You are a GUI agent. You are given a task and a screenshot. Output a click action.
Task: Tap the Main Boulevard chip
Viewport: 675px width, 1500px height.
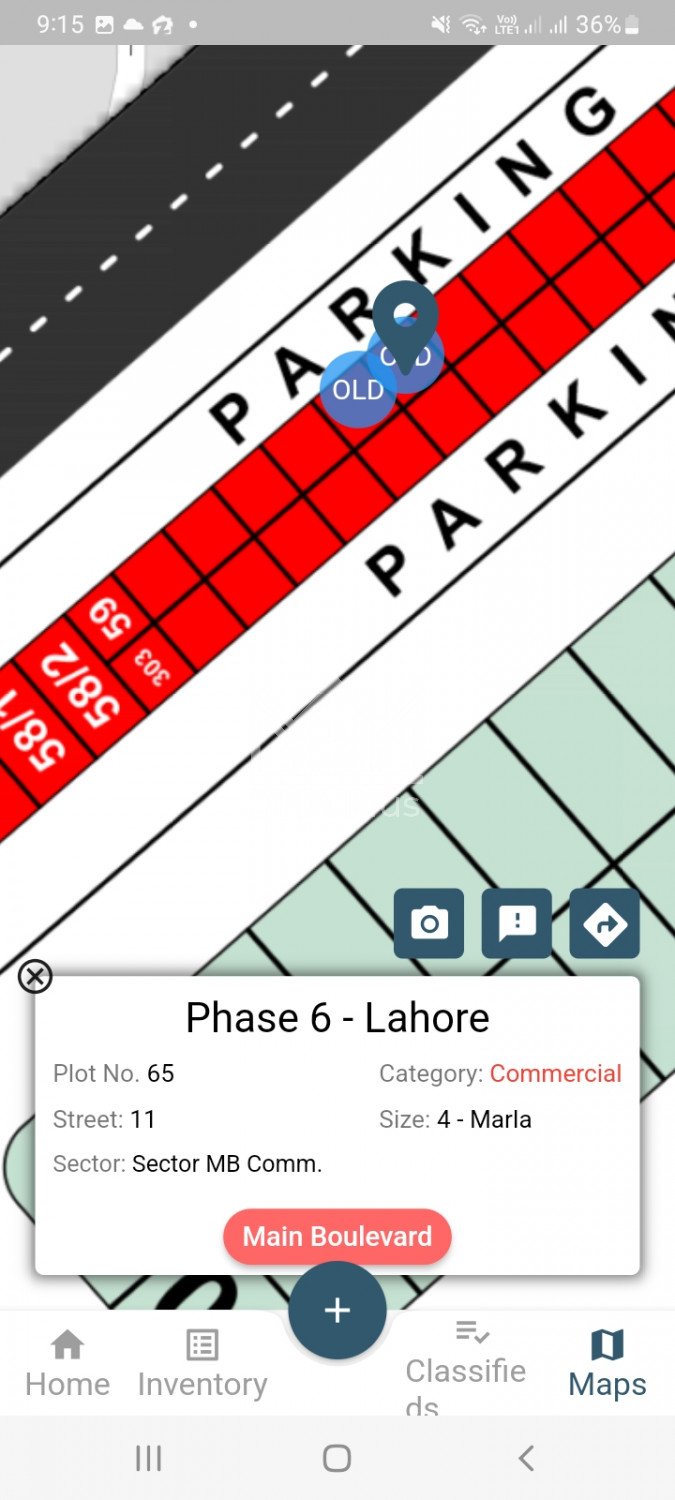[337, 1236]
